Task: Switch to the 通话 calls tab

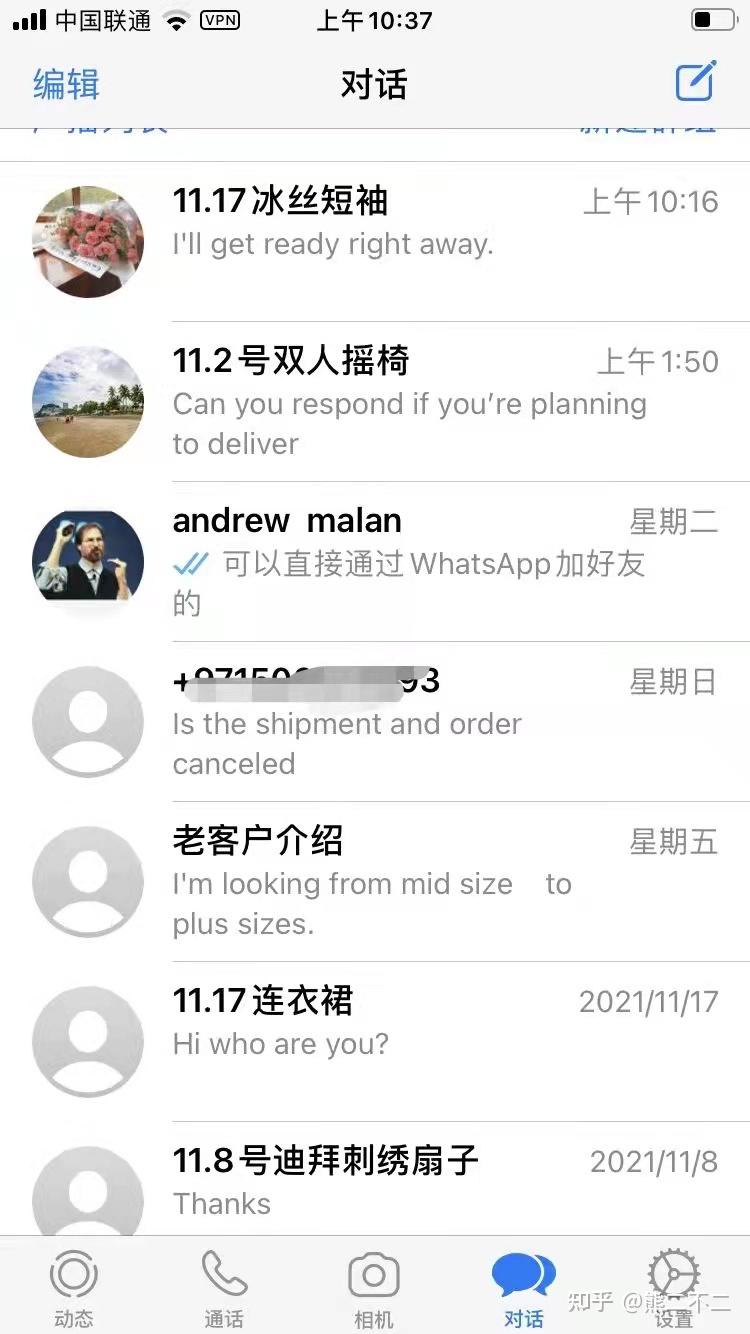Action: 224,1288
